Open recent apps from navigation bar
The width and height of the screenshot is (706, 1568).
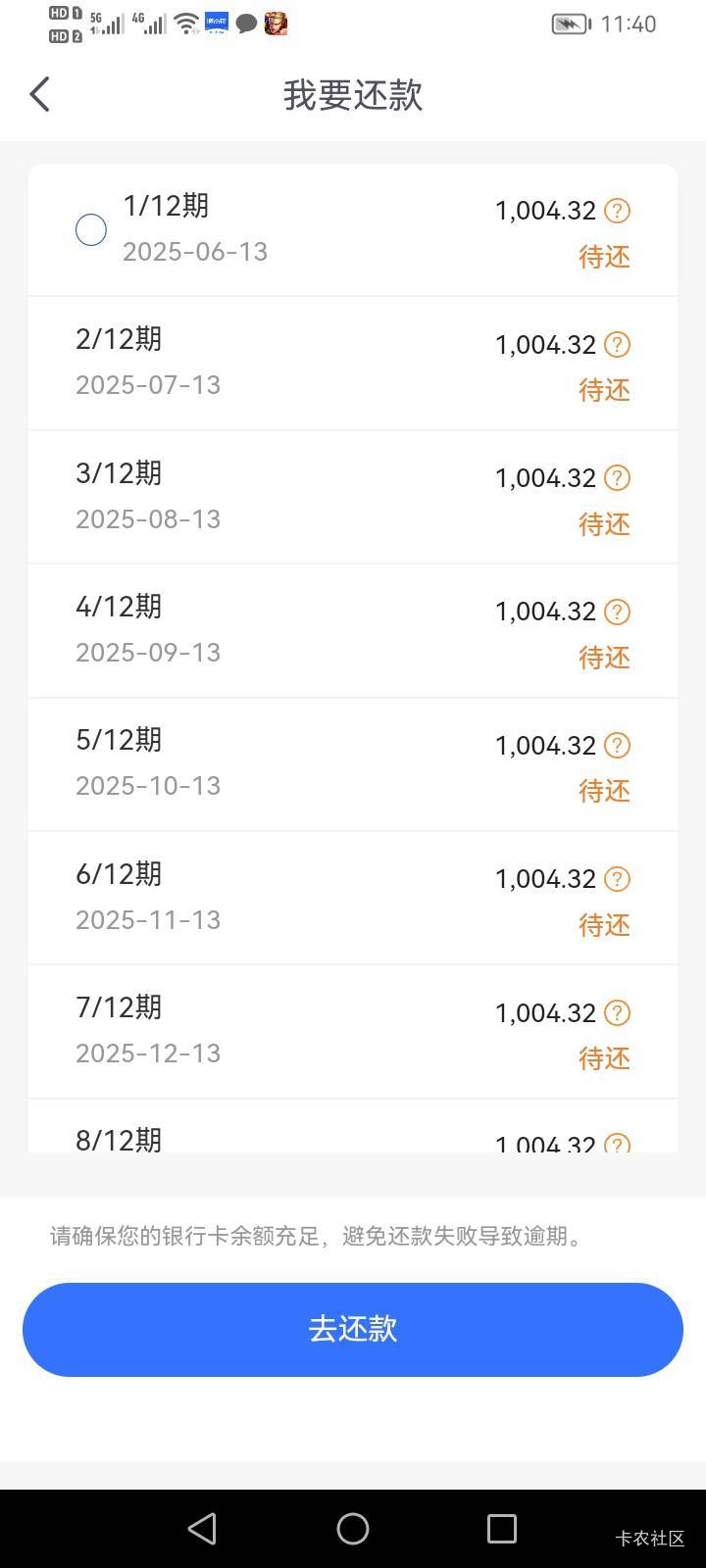pyautogui.click(x=502, y=1529)
